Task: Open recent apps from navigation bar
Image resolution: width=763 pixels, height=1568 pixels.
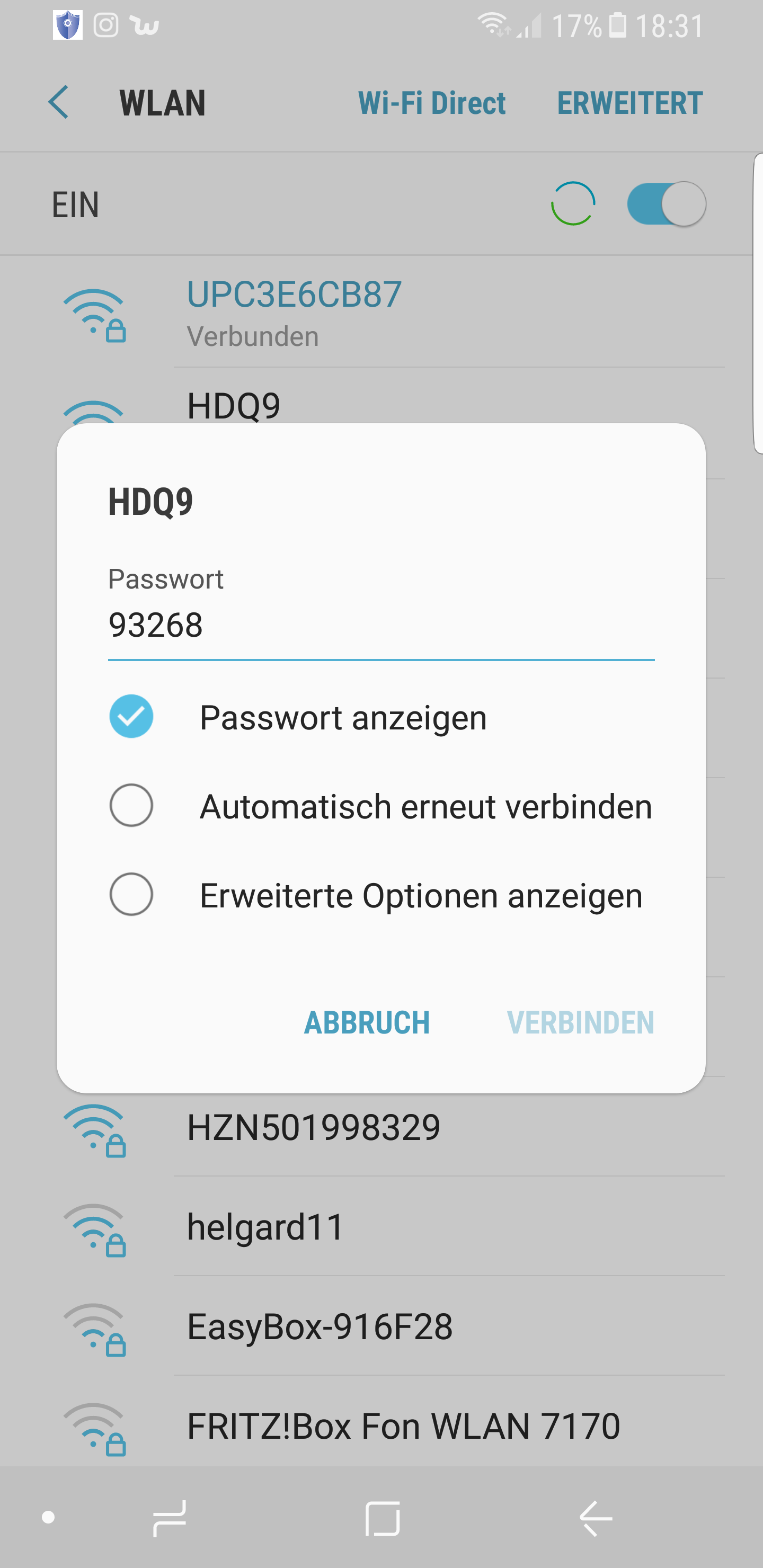Action: [170, 1519]
